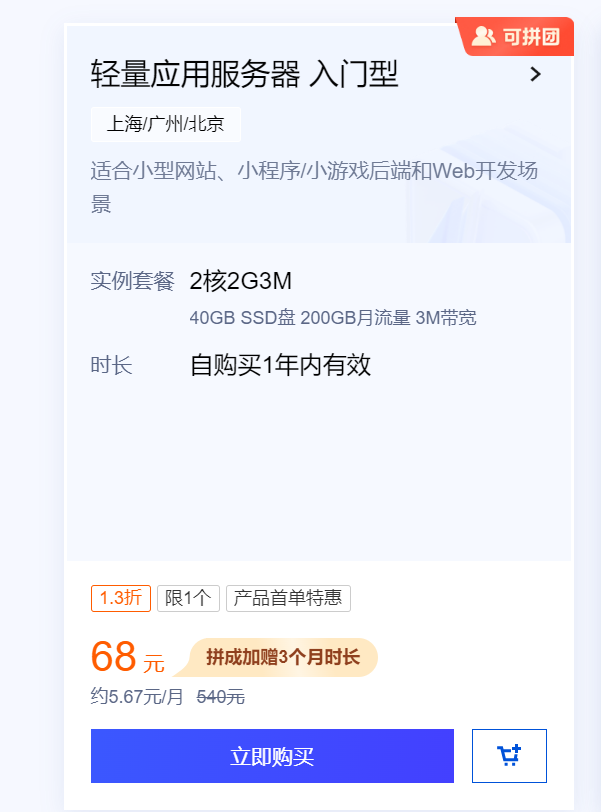Tap the 立即购买 button
The width and height of the screenshot is (601, 812).
272,756
